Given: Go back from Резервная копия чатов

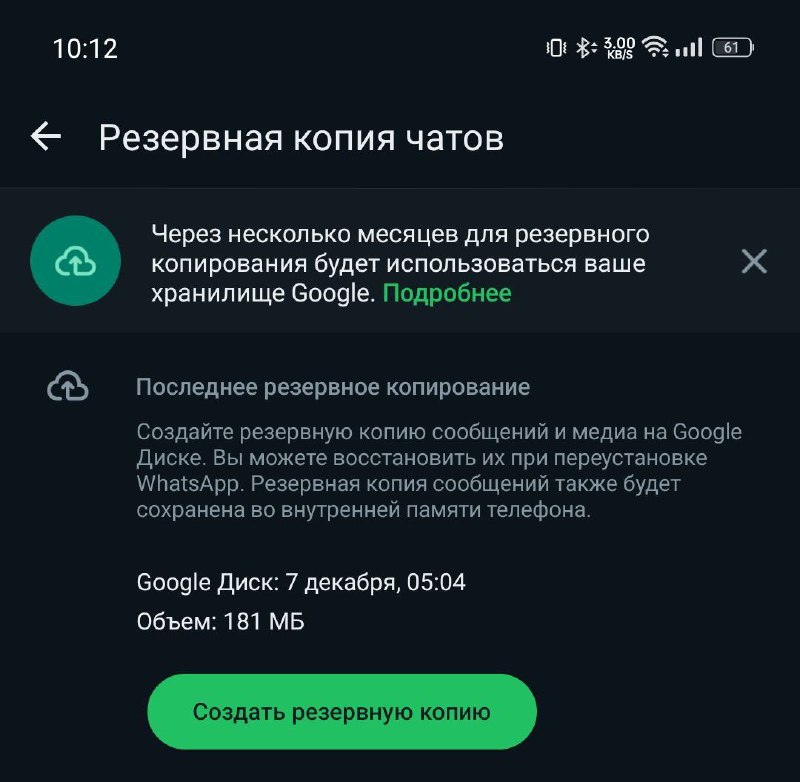Looking at the screenshot, I should click(46, 137).
